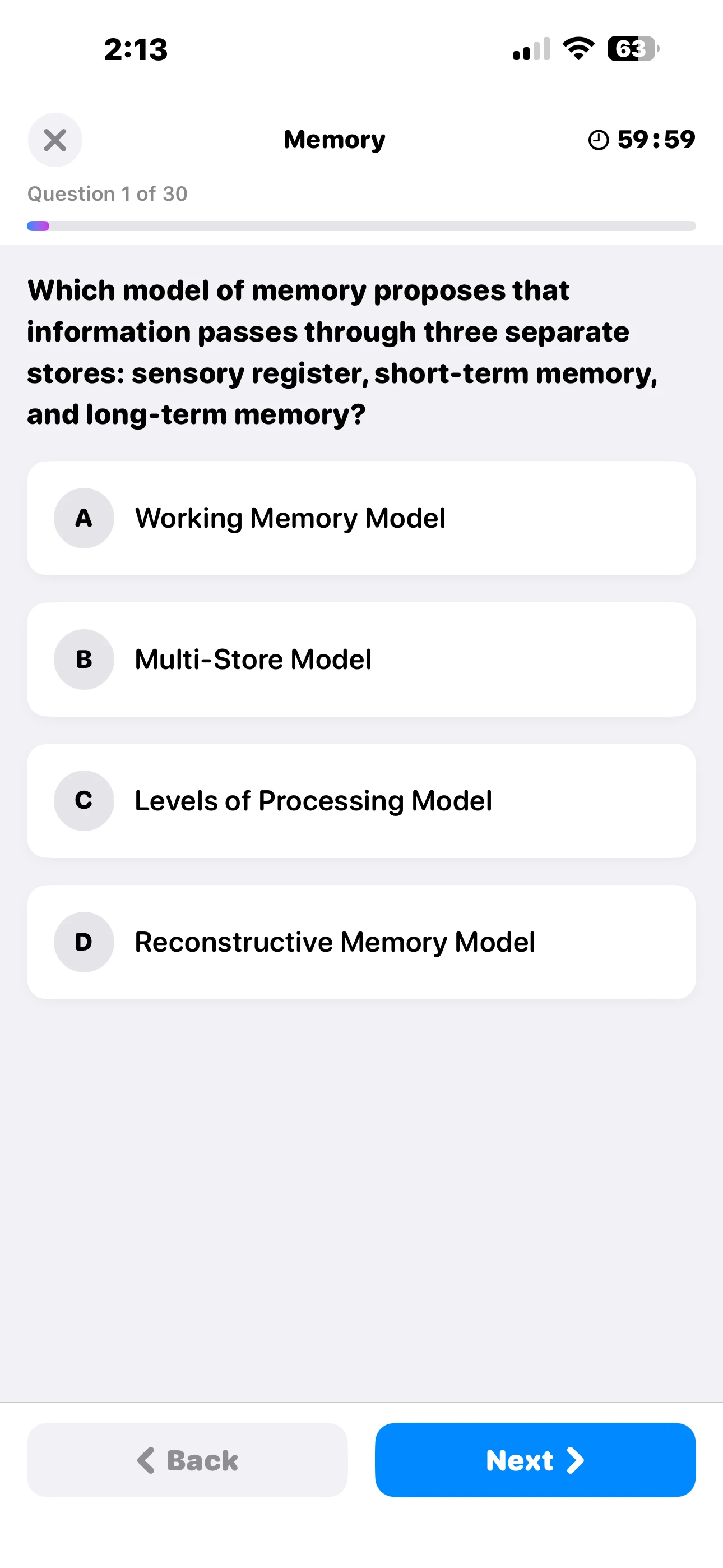
Task: Click the Question 1 of 30 label
Action: point(107,193)
